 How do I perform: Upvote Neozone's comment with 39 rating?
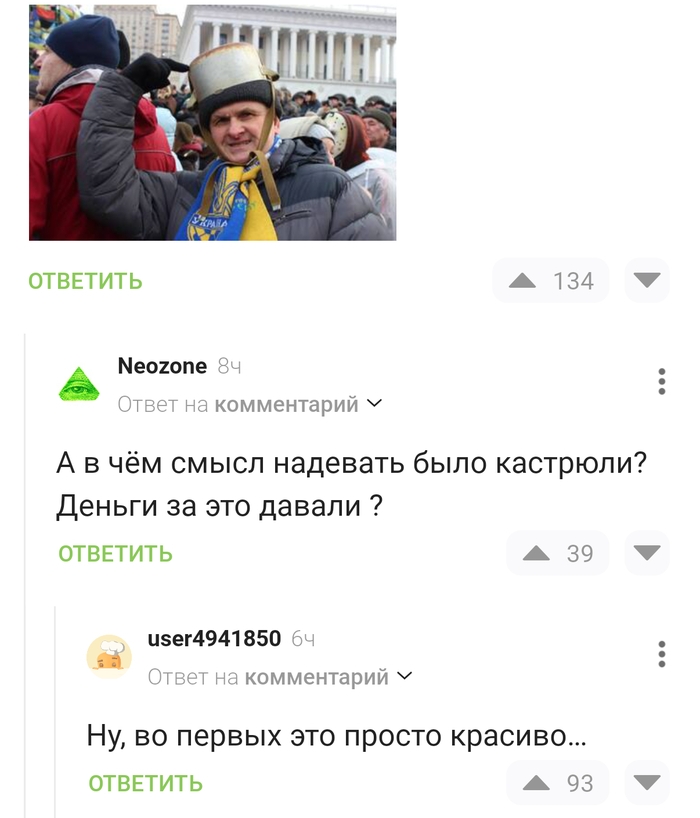(x=538, y=553)
